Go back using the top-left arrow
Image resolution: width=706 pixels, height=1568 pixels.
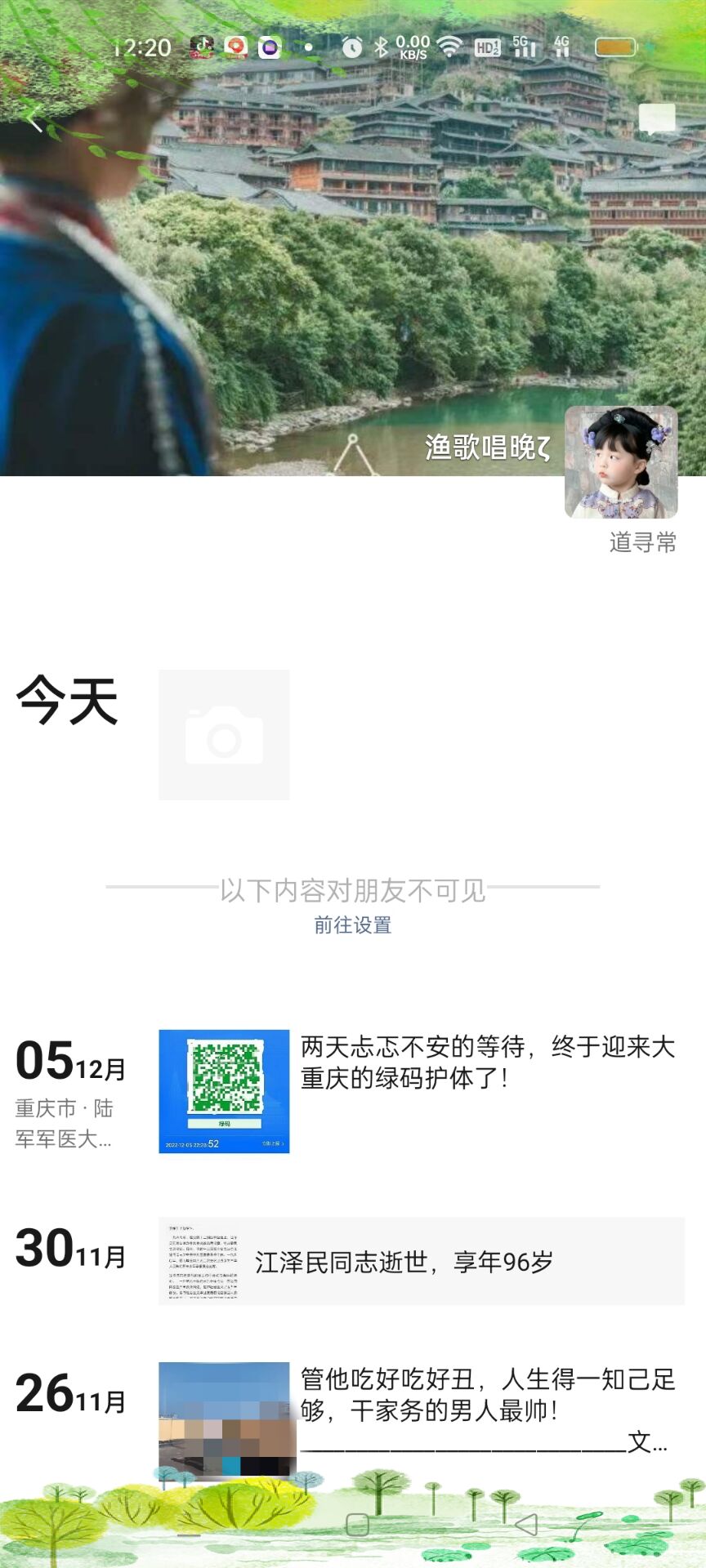tap(34, 119)
